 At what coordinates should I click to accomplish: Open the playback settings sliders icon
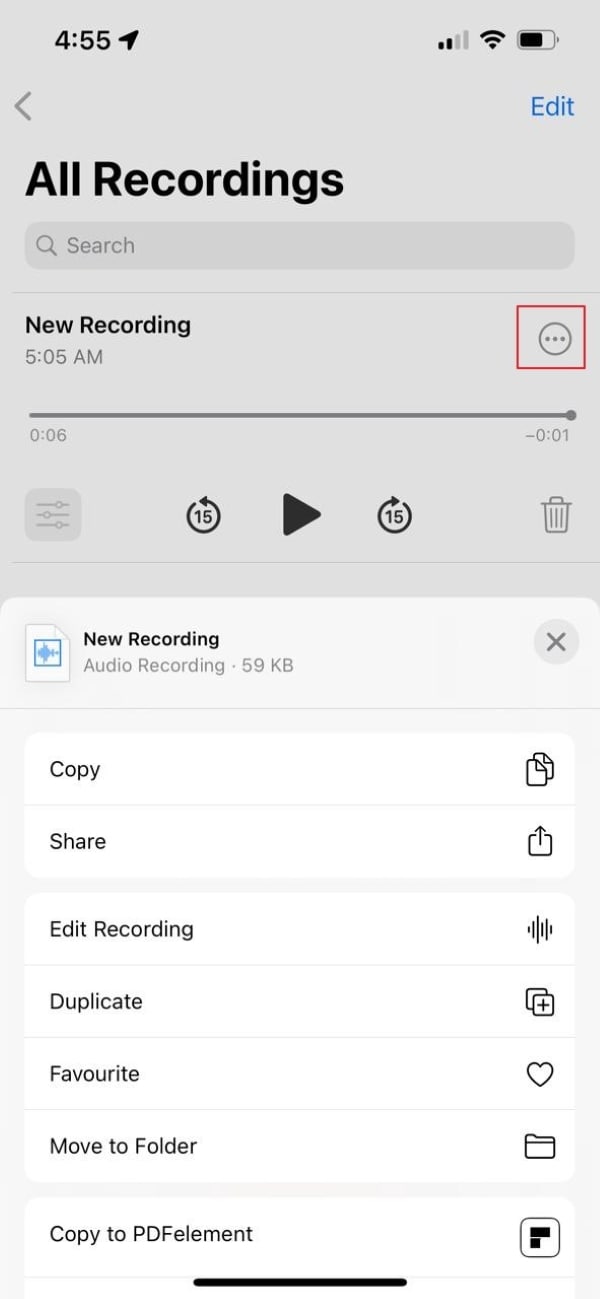(x=53, y=515)
